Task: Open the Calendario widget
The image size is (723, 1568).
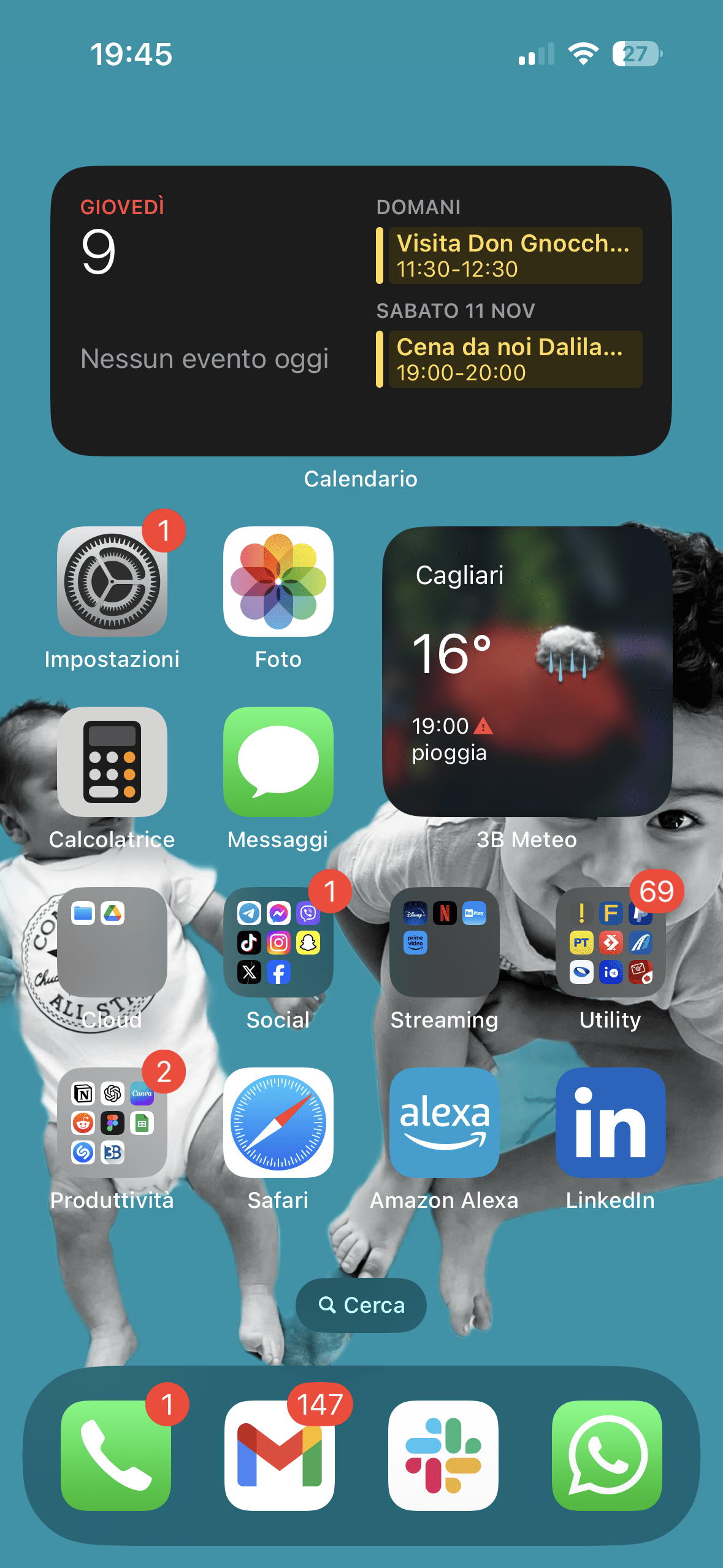Action: tap(361, 310)
